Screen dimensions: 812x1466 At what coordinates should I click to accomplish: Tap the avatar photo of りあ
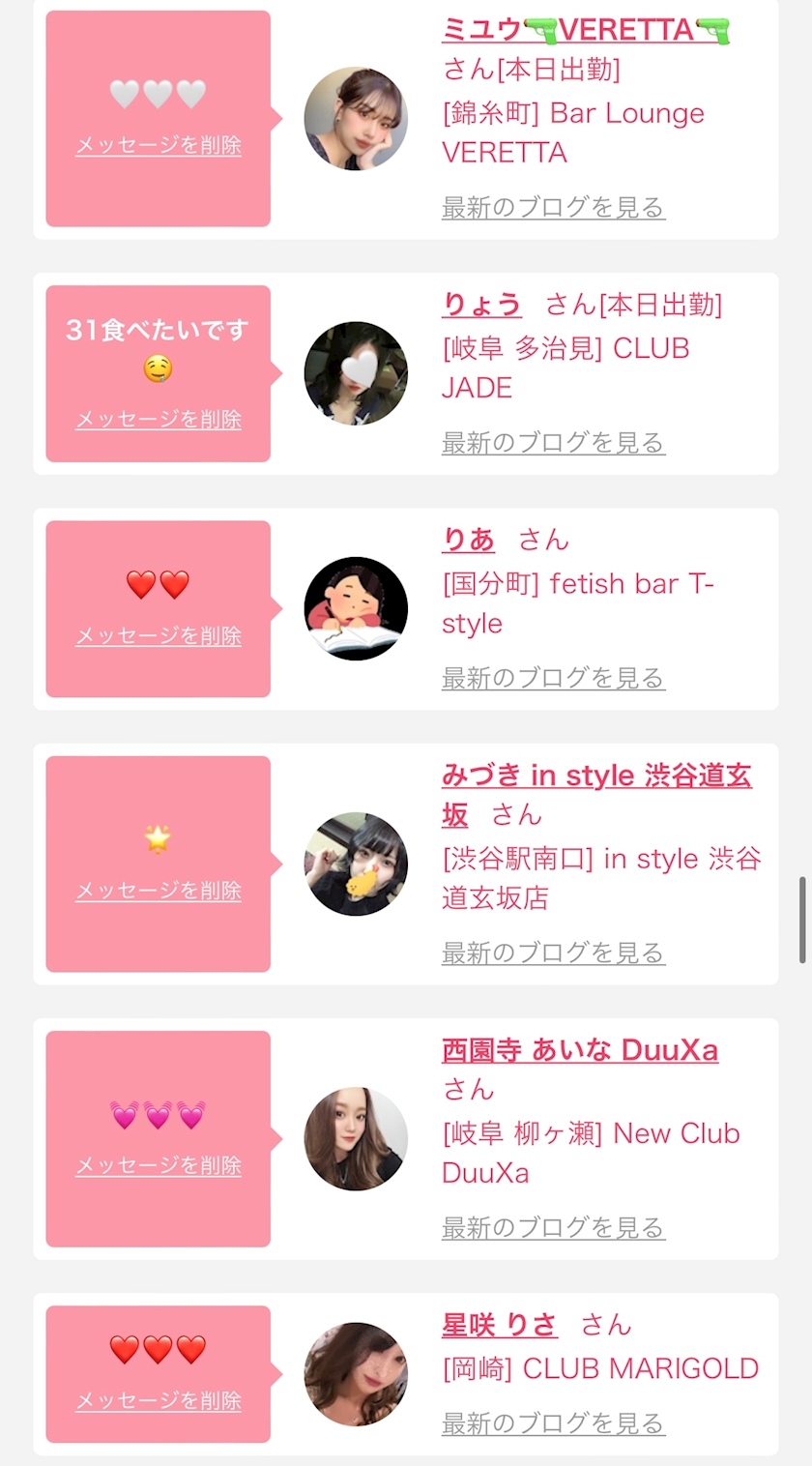[x=356, y=608]
